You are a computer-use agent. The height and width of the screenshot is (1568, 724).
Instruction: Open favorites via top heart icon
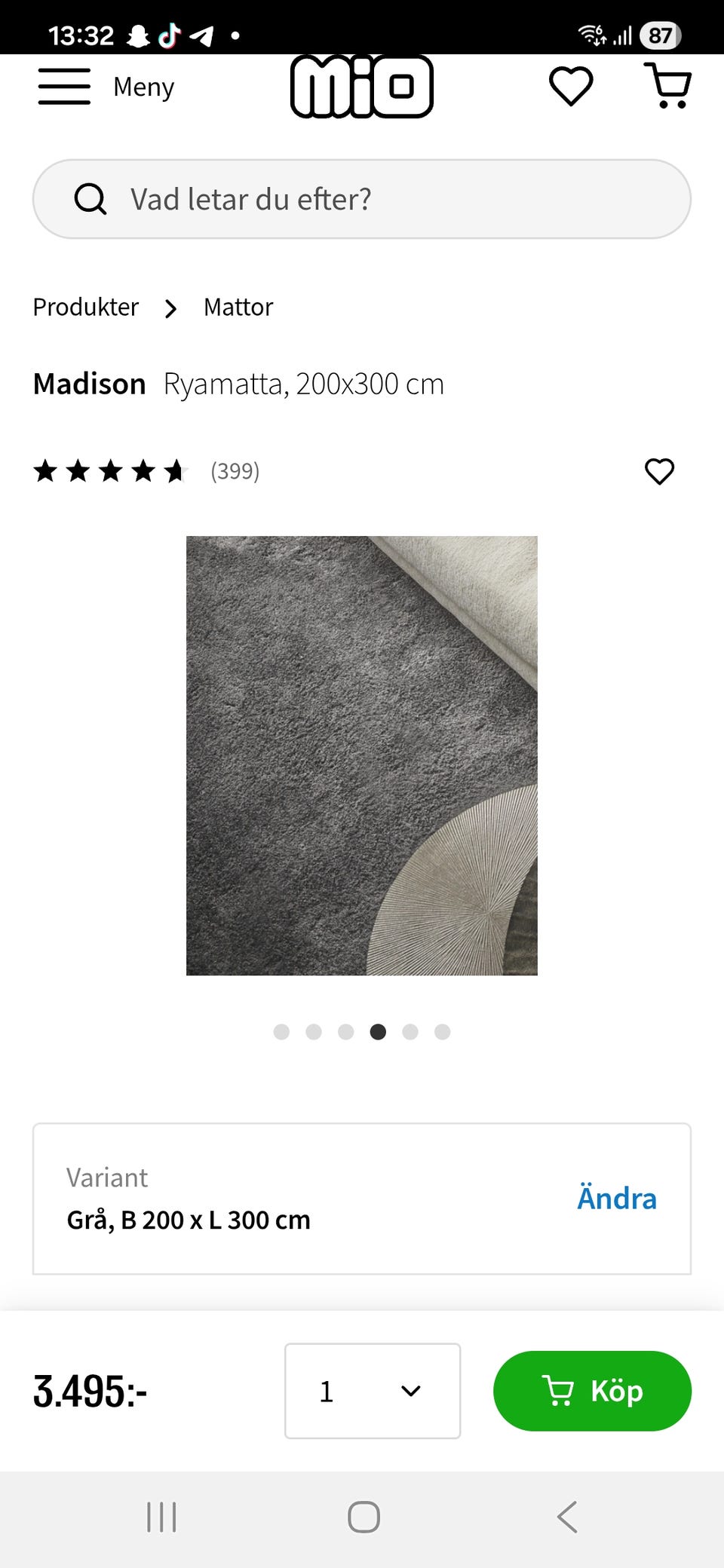pyautogui.click(x=571, y=86)
